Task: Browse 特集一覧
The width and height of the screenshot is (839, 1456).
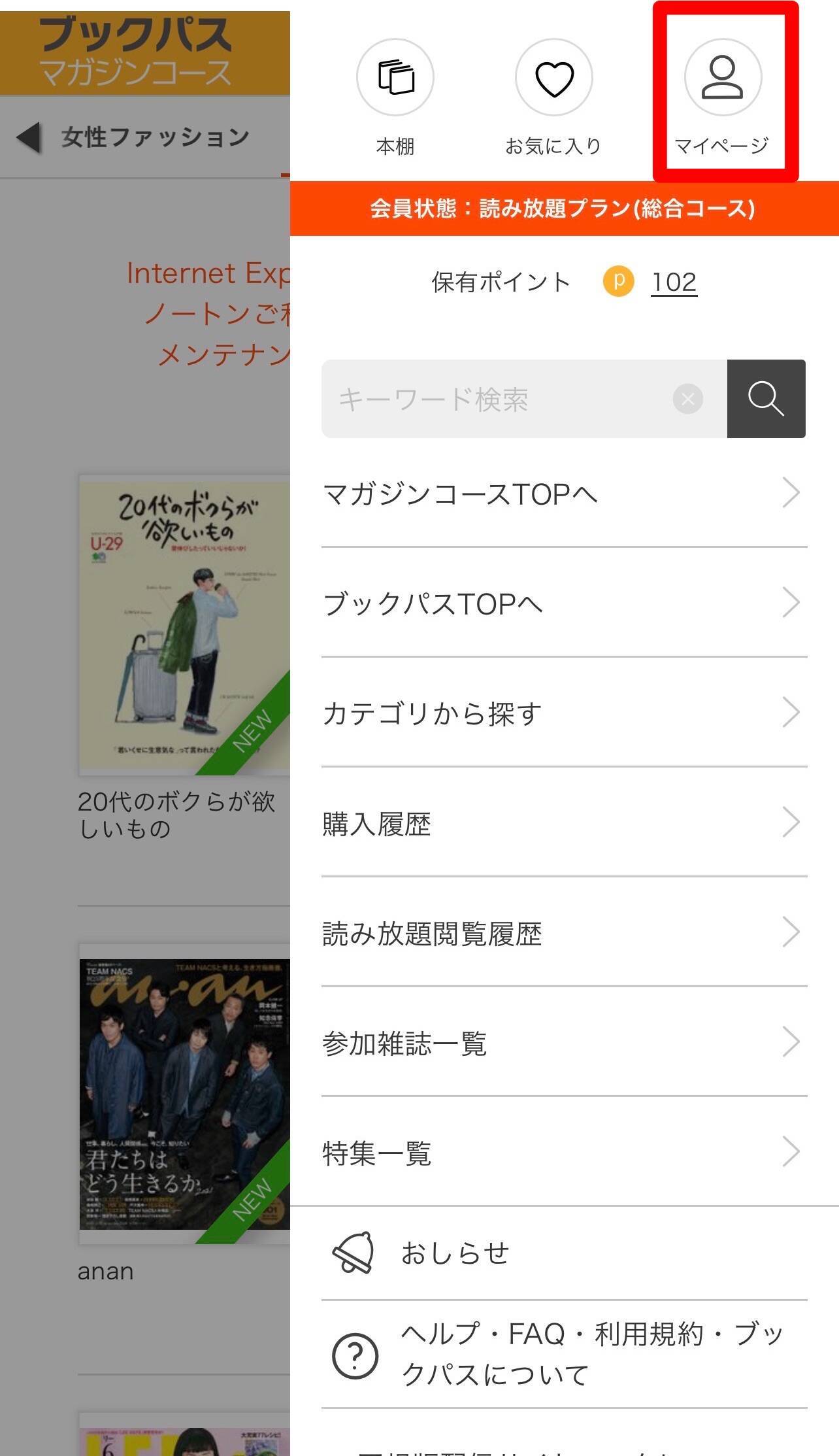Action: pyautogui.click(x=563, y=1153)
